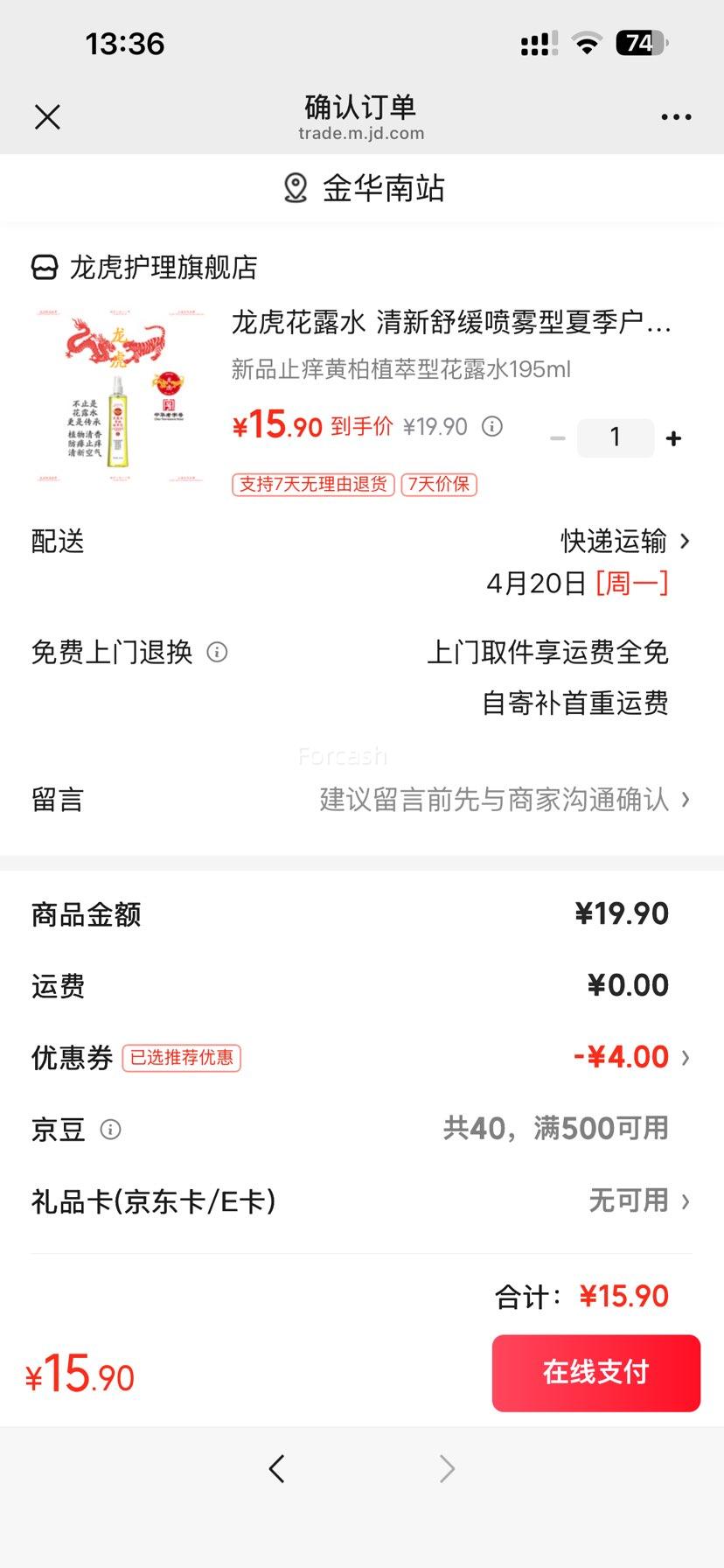Open the info icon next to 京豆
Screen dimensions: 724x1568
[110, 1129]
